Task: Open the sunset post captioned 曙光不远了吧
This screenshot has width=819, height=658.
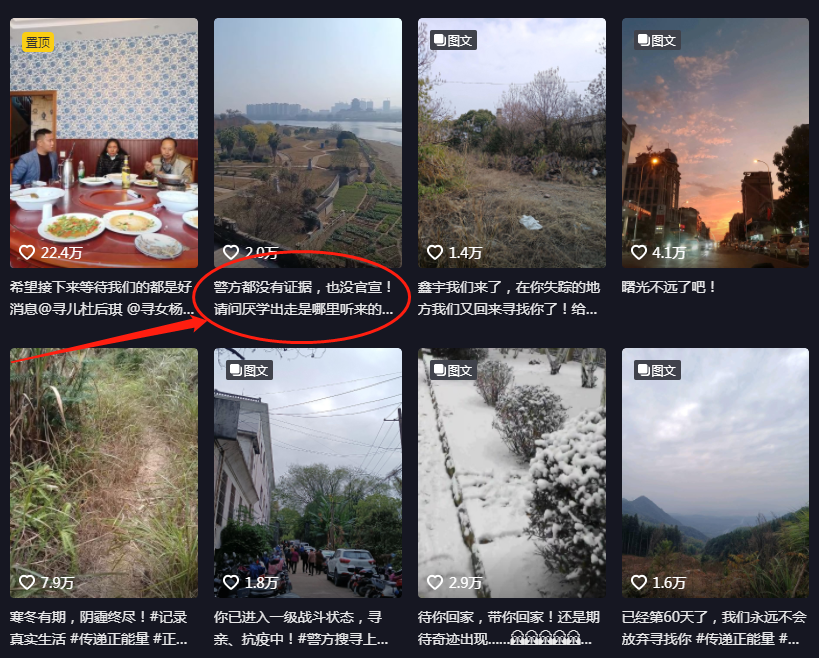Action: click(715, 142)
